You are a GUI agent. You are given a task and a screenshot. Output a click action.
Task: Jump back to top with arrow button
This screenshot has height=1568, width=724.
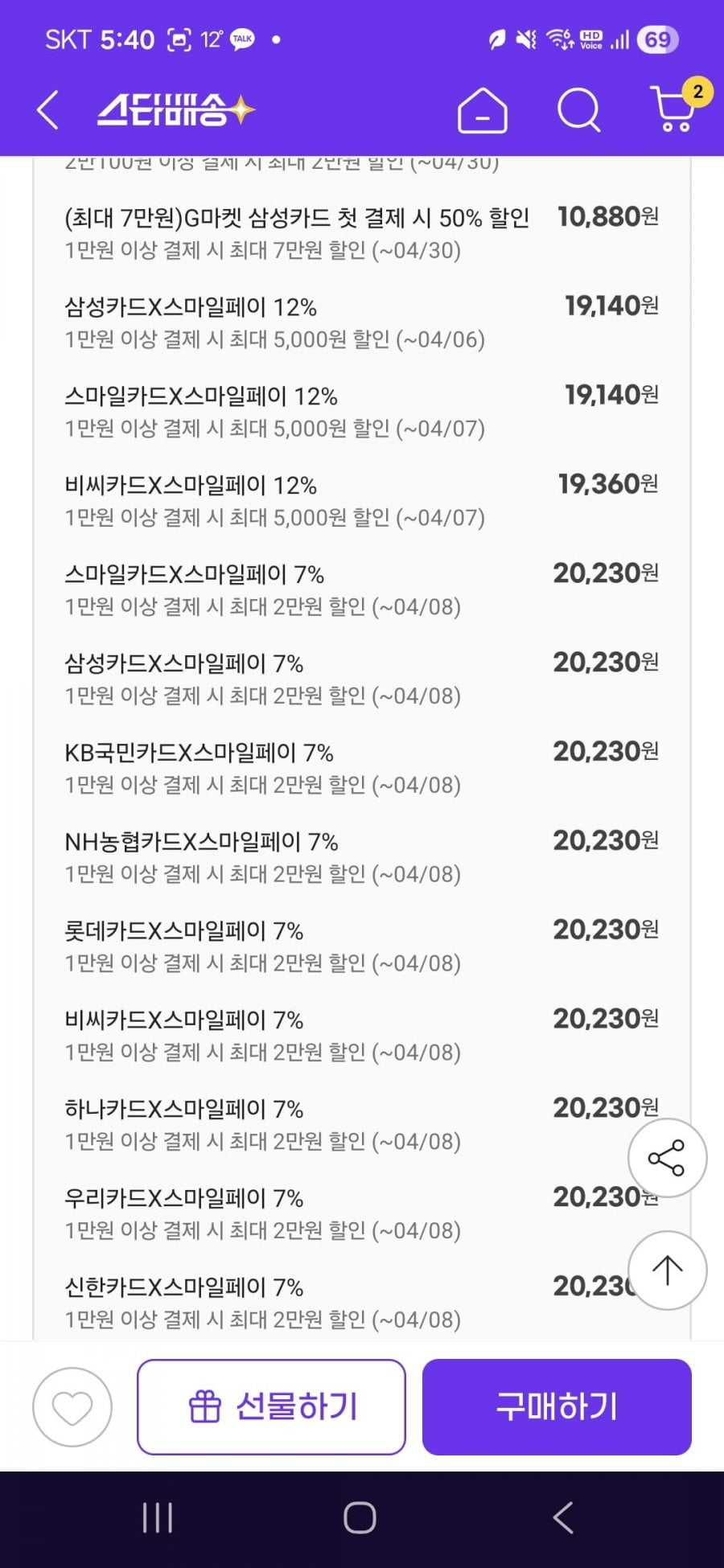[667, 1270]
